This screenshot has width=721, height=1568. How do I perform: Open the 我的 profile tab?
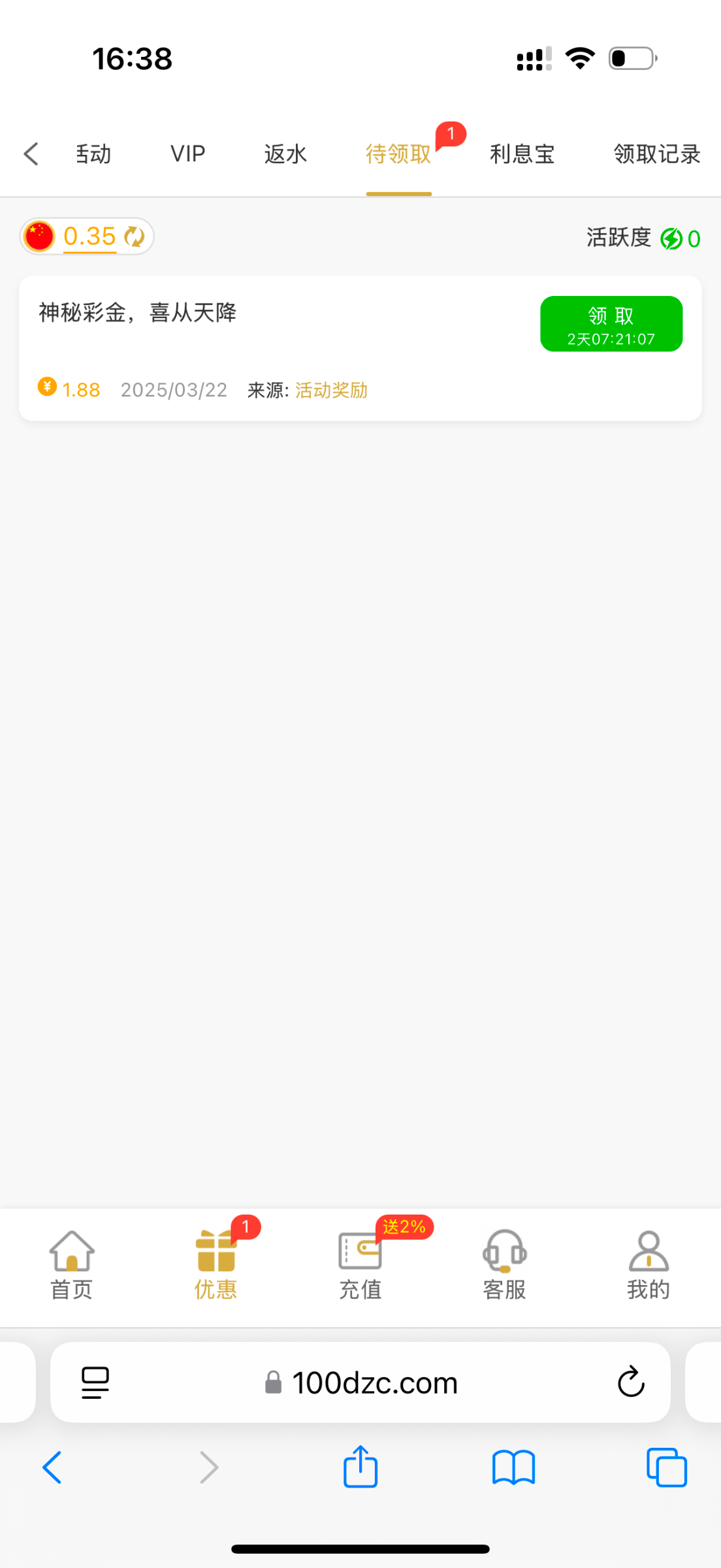(x=648, y=1266)
